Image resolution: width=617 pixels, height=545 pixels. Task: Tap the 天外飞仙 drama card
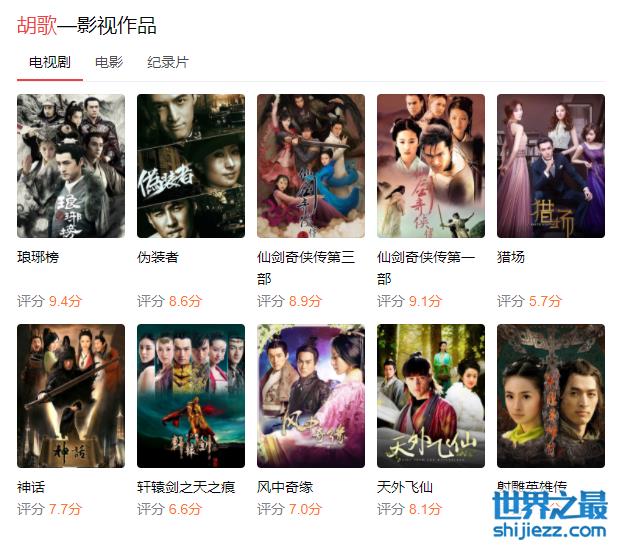pyautogui.click(x=431, y=396)
